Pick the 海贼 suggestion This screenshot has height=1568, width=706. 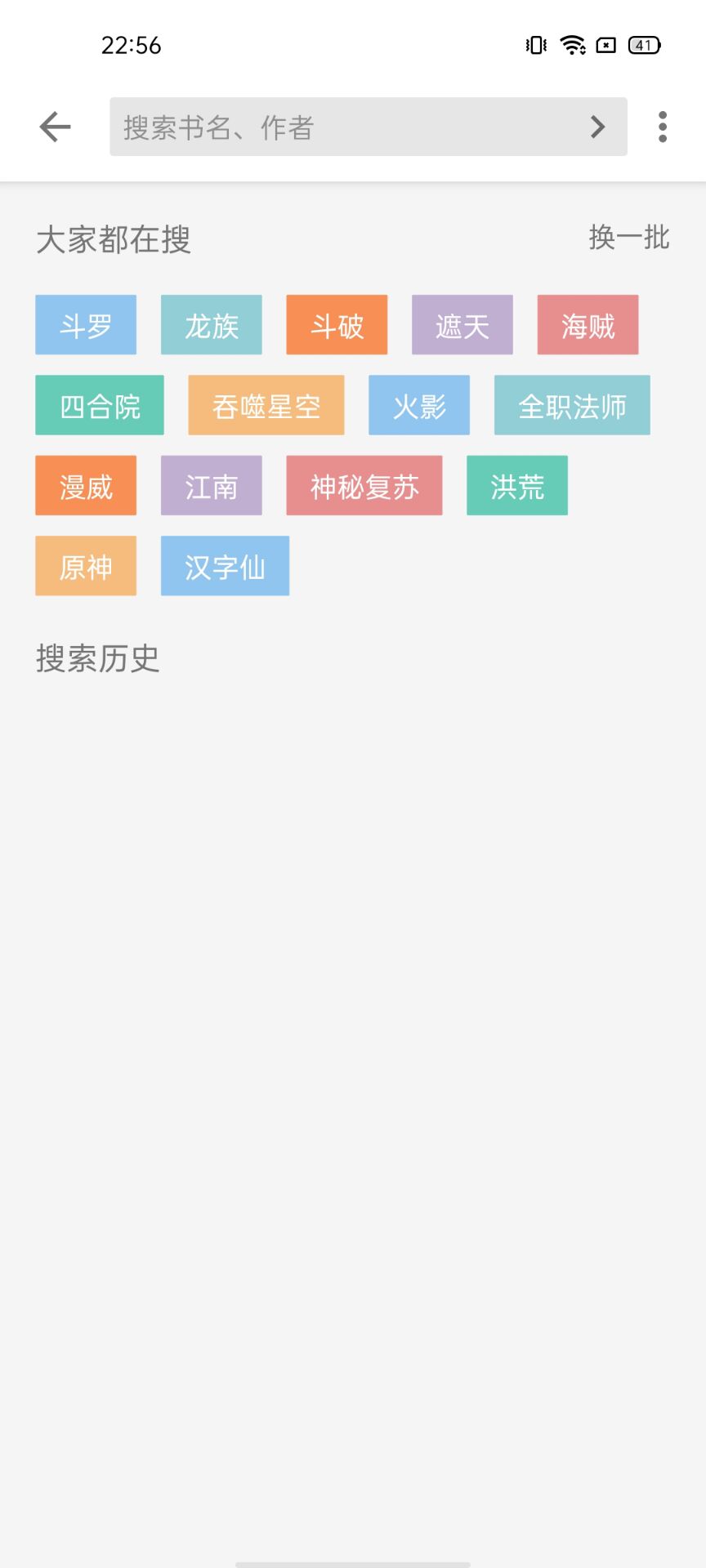point(588,325)
